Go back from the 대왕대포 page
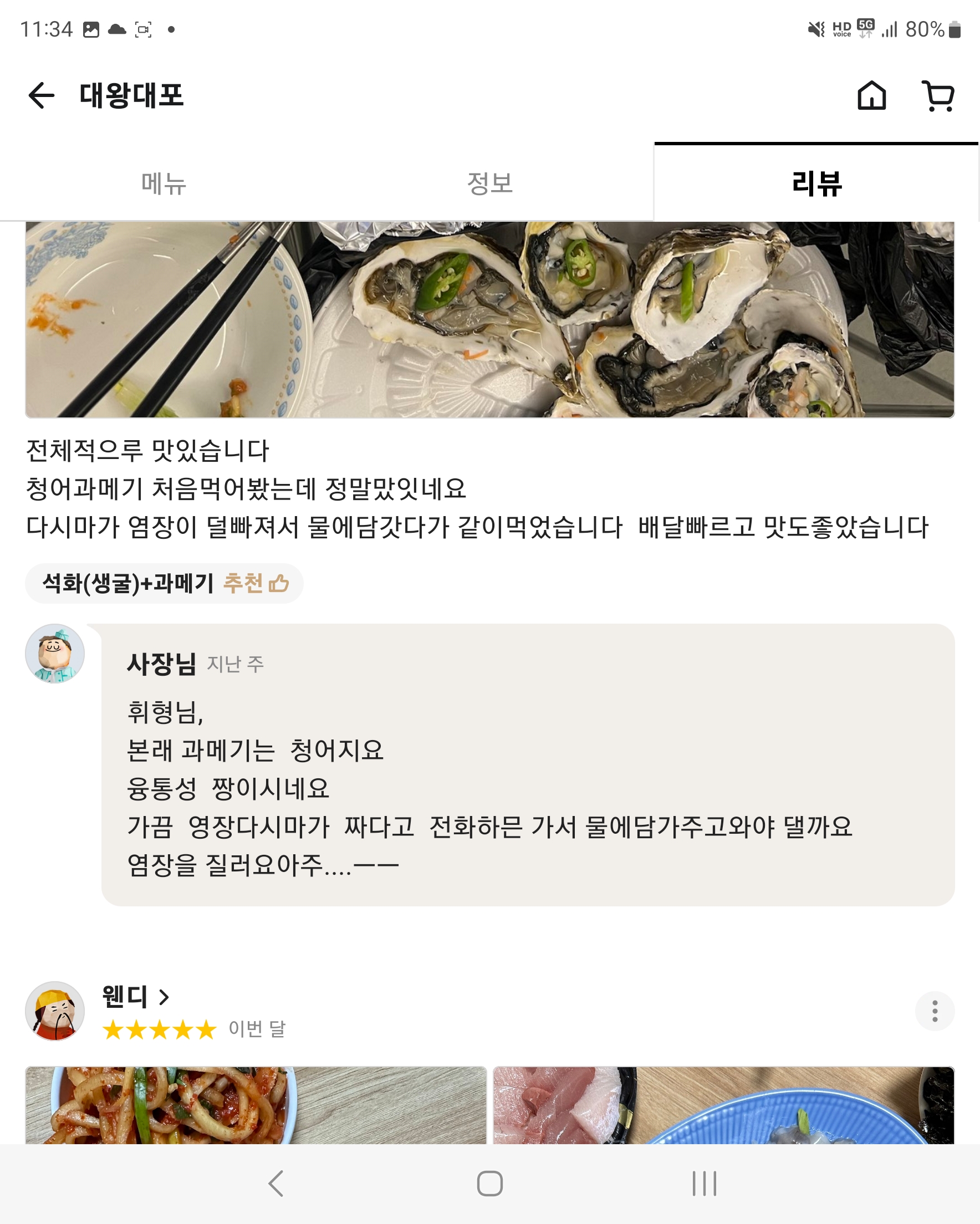Viewport: 980px width, 1224px height. 42,95
